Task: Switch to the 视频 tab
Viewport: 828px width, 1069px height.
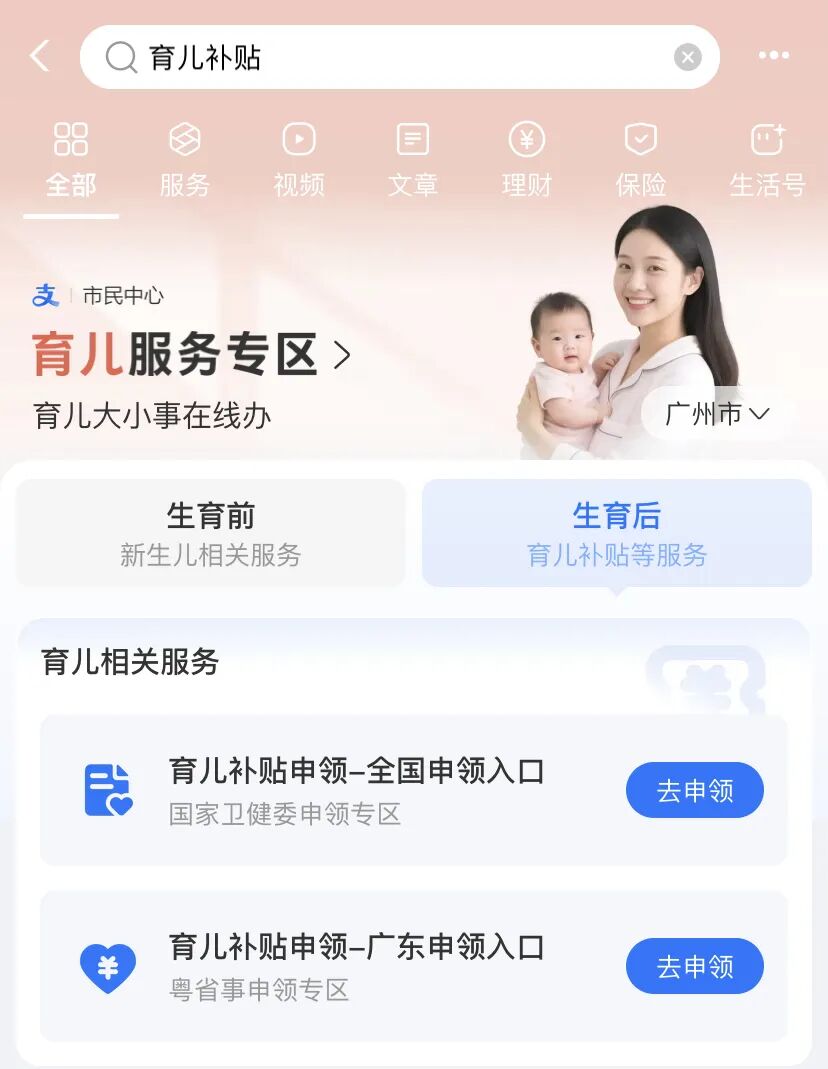Action: click(x=299, y=160)
